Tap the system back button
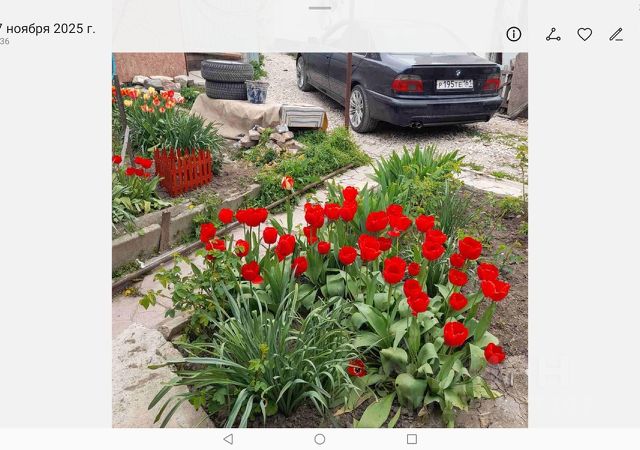This screenshot has height=450, width=640. (x=228, y=439)
